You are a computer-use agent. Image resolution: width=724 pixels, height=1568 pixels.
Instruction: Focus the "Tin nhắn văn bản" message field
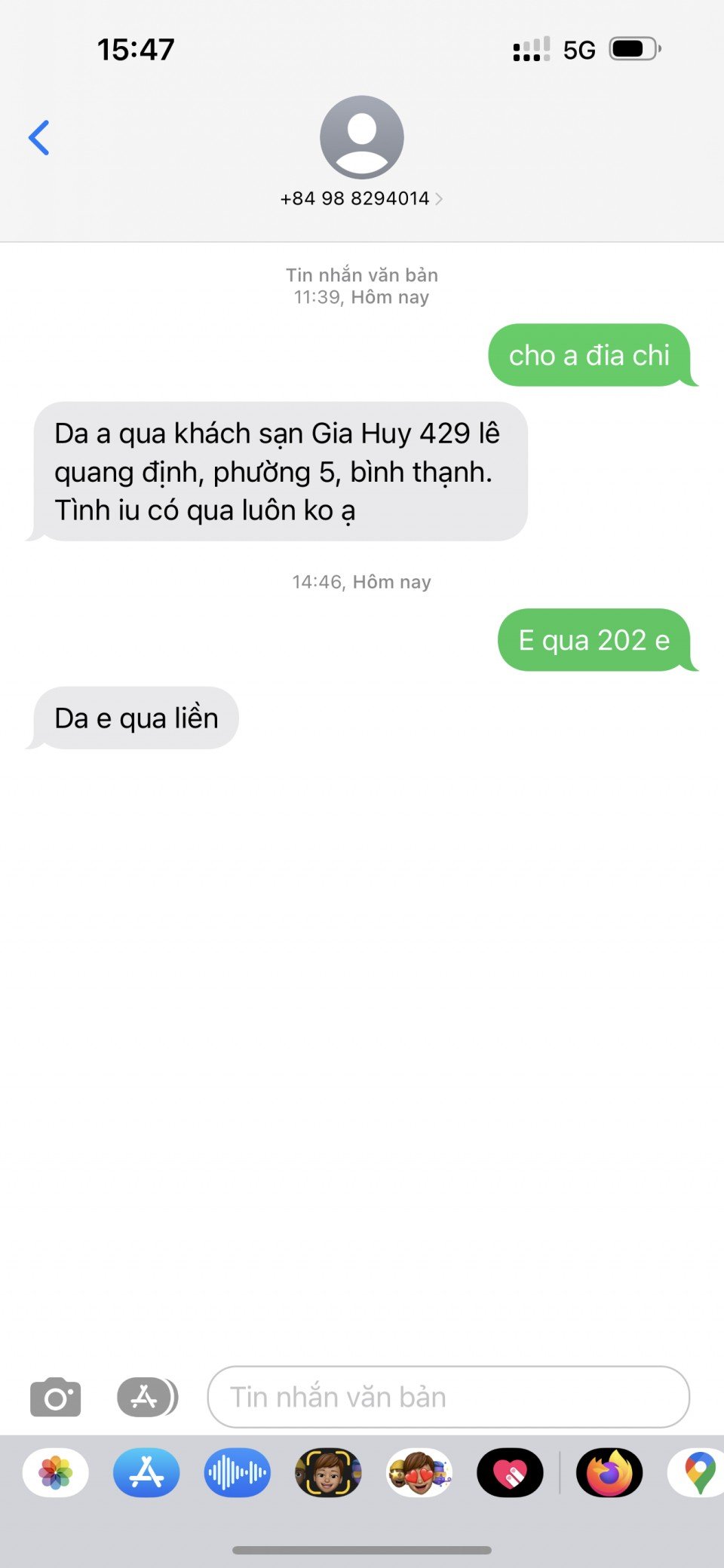pyautogui.click(x=448, y=1398)
